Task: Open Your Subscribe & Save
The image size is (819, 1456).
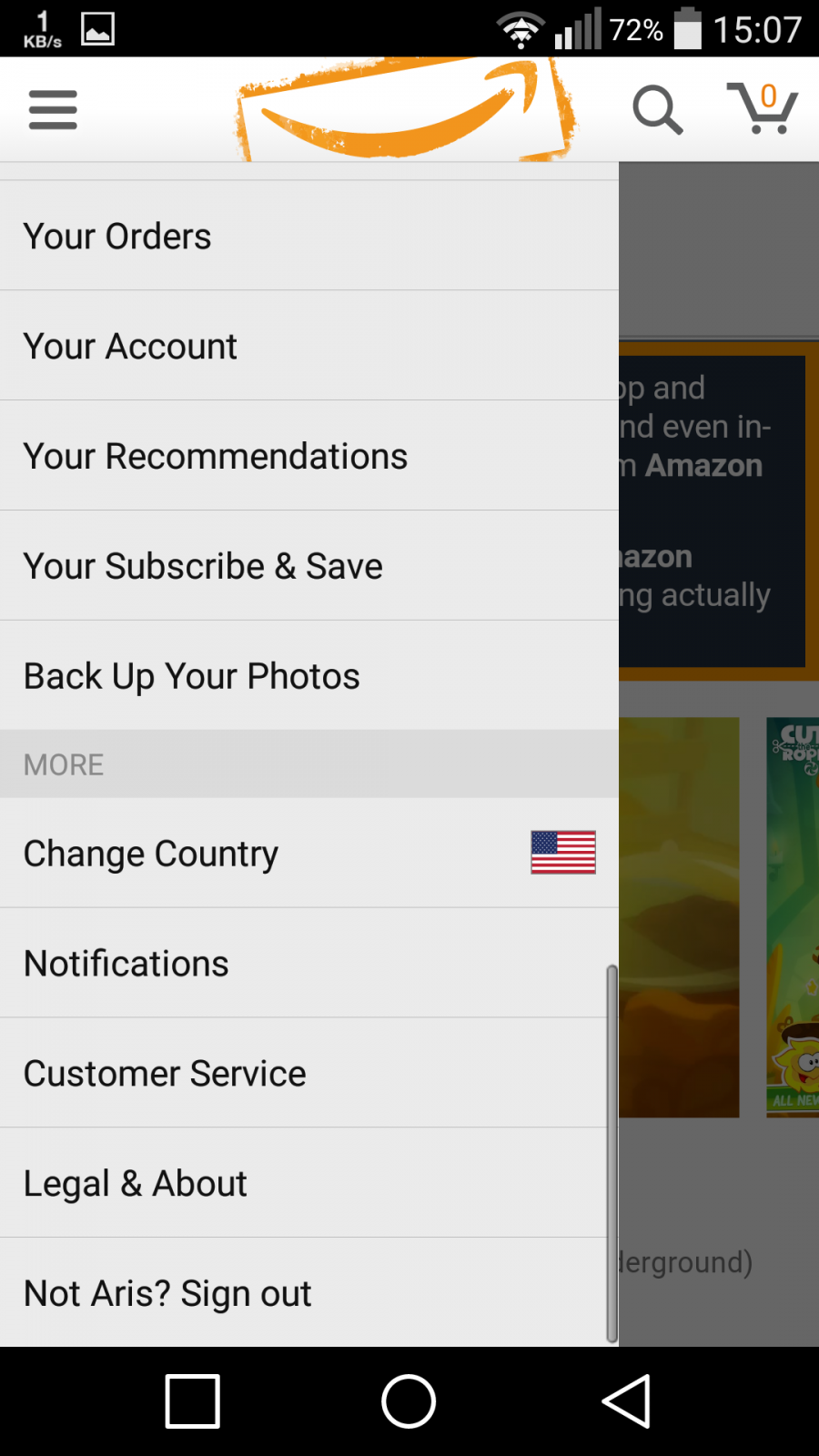Action: [309, 566]
